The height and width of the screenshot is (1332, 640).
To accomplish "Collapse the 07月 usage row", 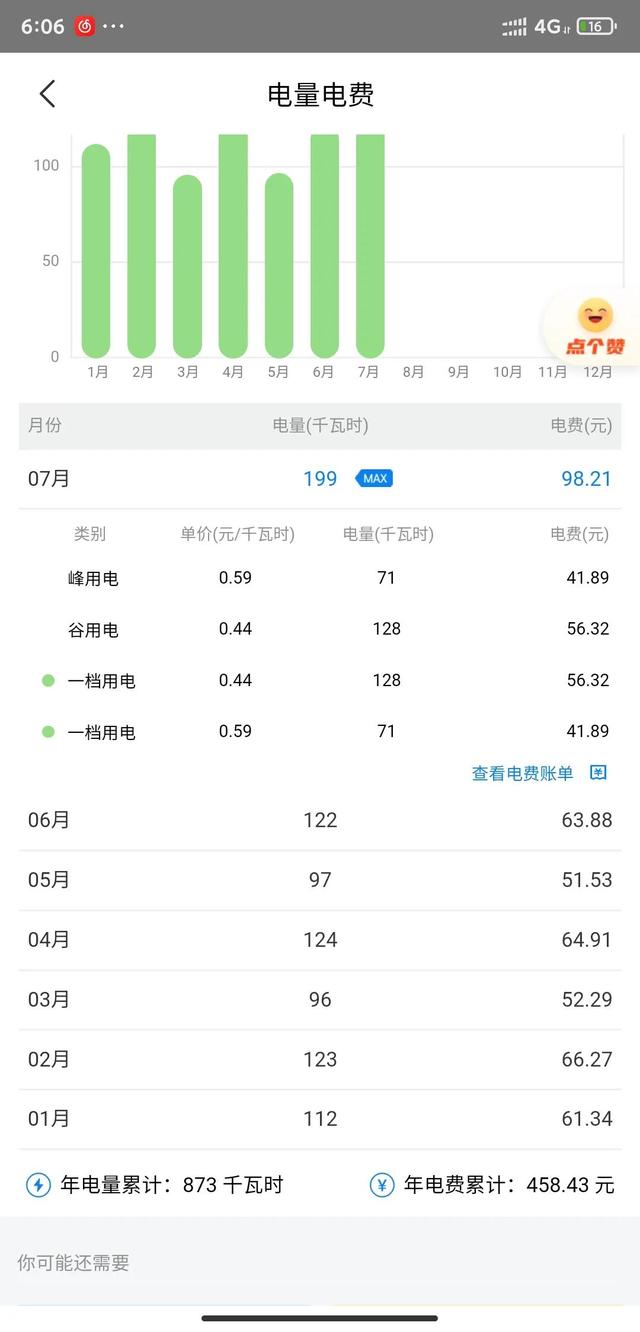I will 320,479.
